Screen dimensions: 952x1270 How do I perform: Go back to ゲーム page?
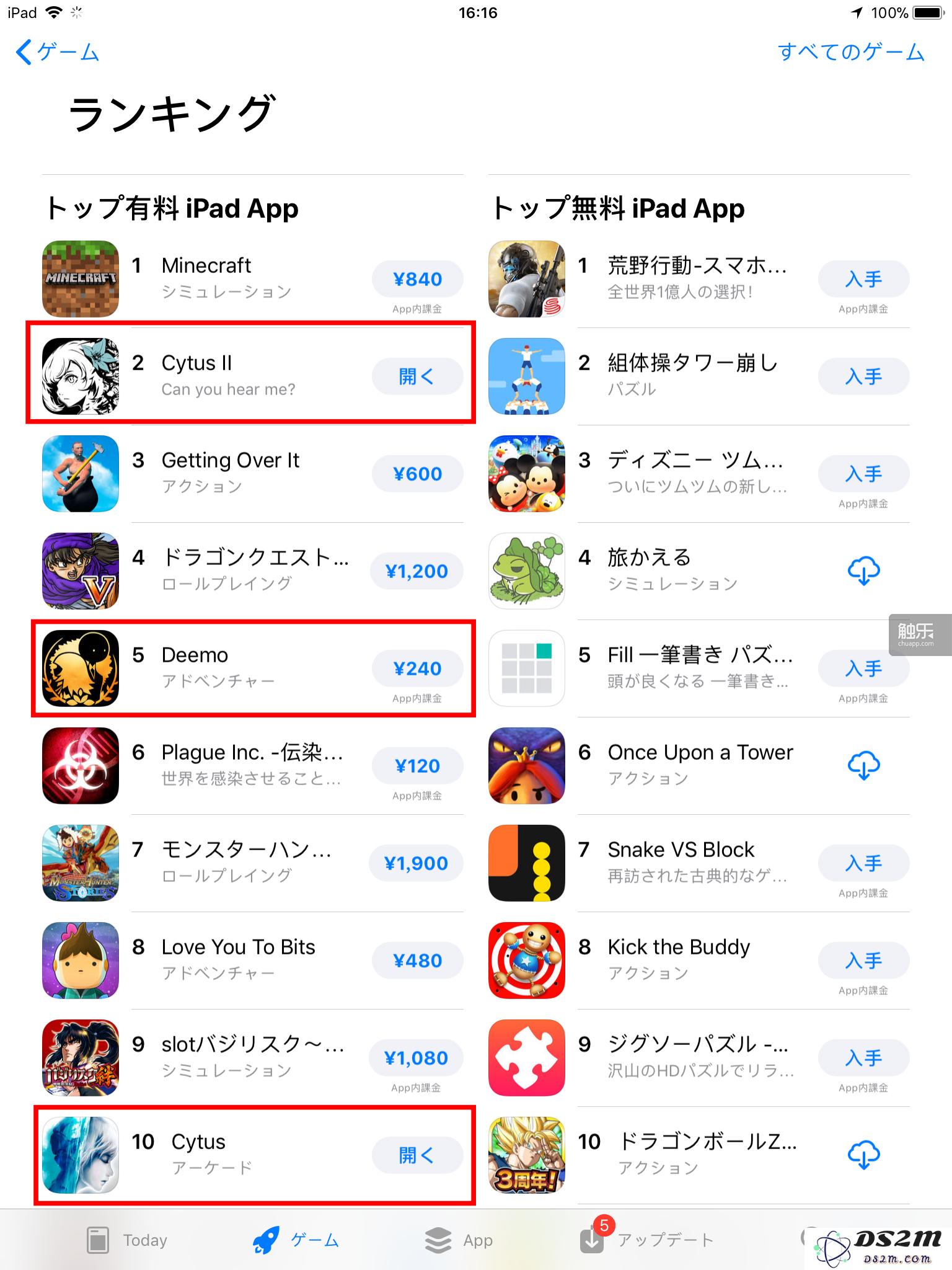tap(57, 52)
